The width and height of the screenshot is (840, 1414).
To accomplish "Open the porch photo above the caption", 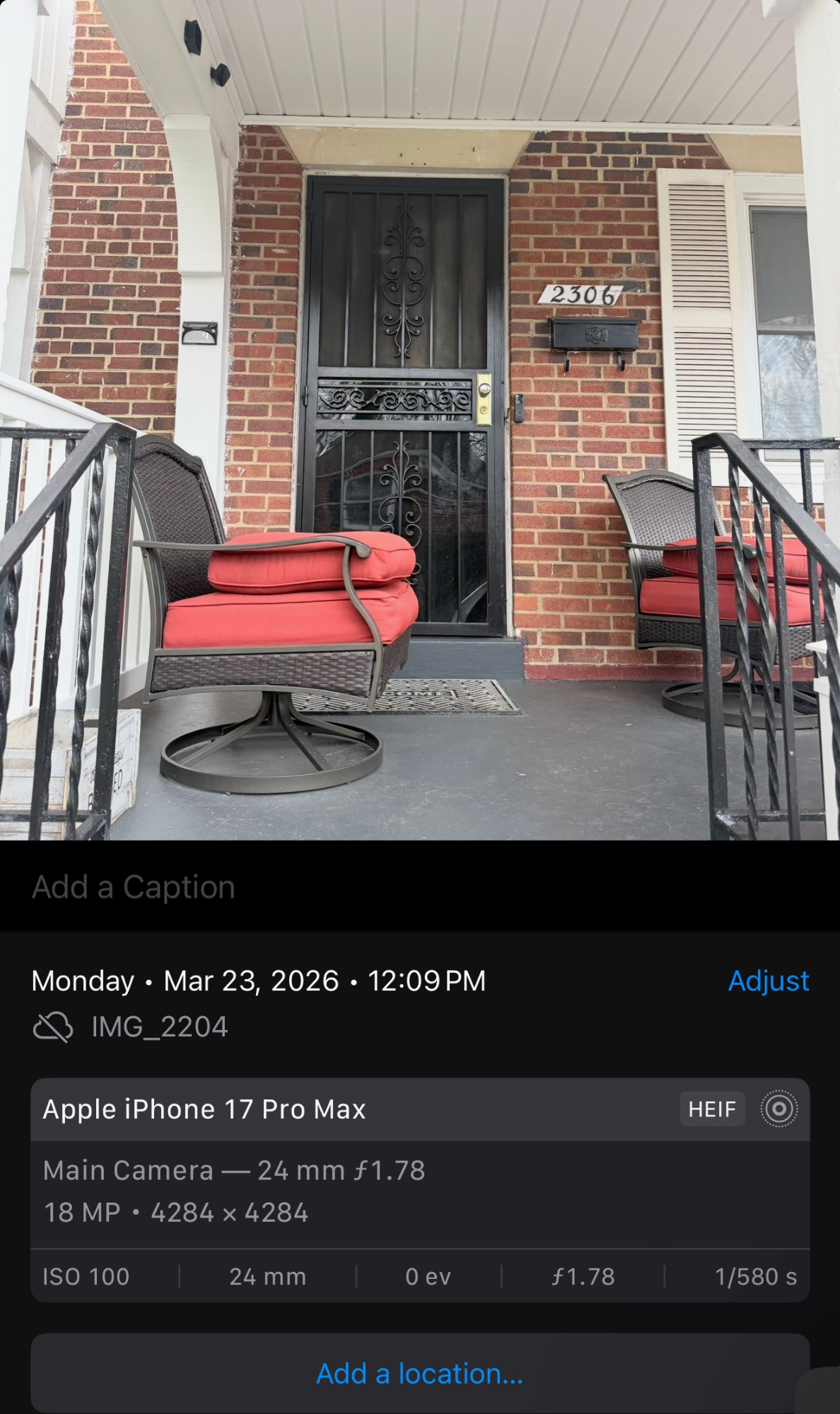I will point(420,420).
